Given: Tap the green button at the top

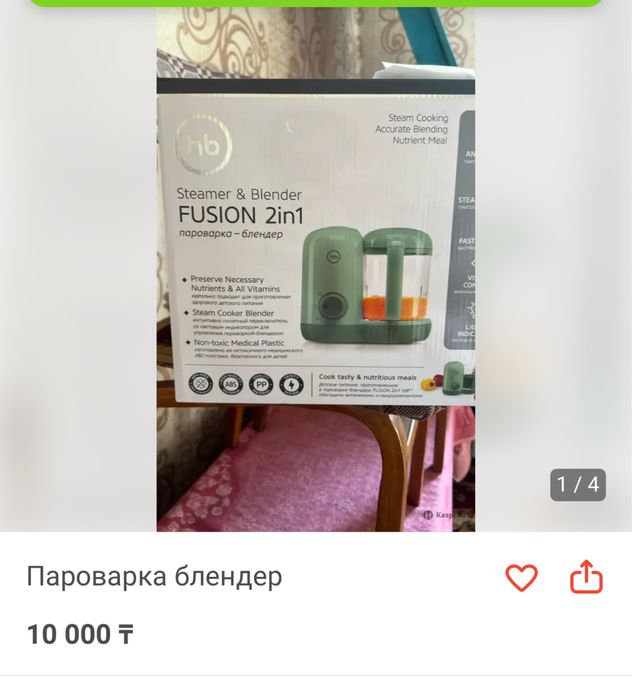Looking at the screenshot, I should 315,2.
